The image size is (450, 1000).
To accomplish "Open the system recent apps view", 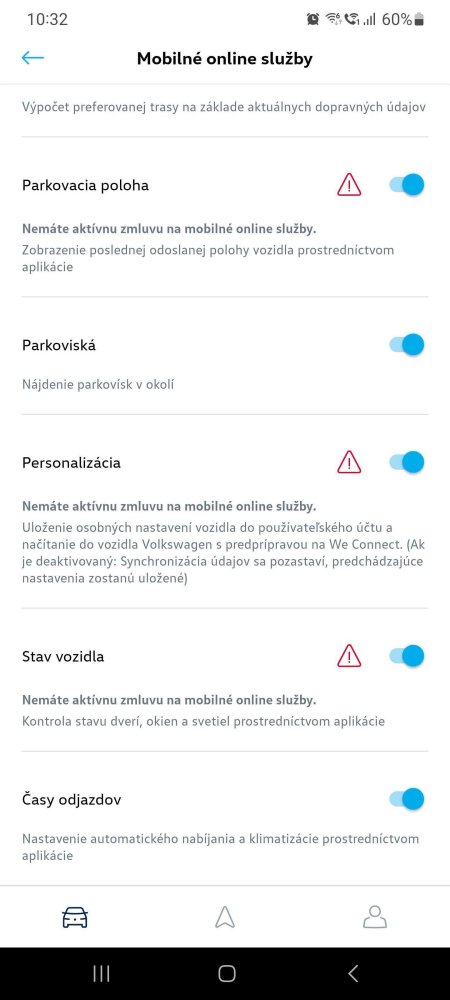I will (x=101, y=973).
